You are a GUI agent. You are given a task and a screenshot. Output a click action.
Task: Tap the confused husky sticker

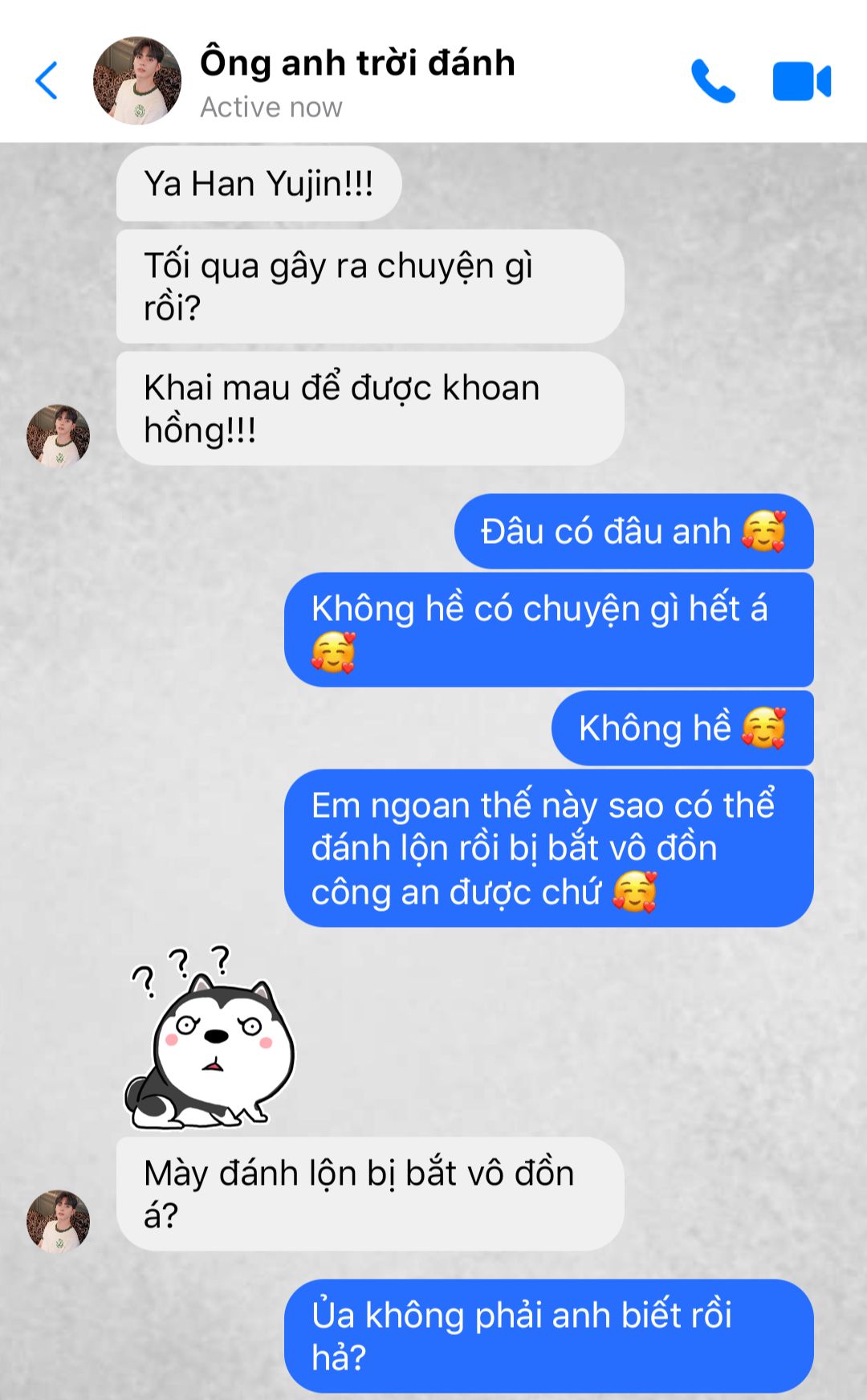click(x=209, y=1038)
